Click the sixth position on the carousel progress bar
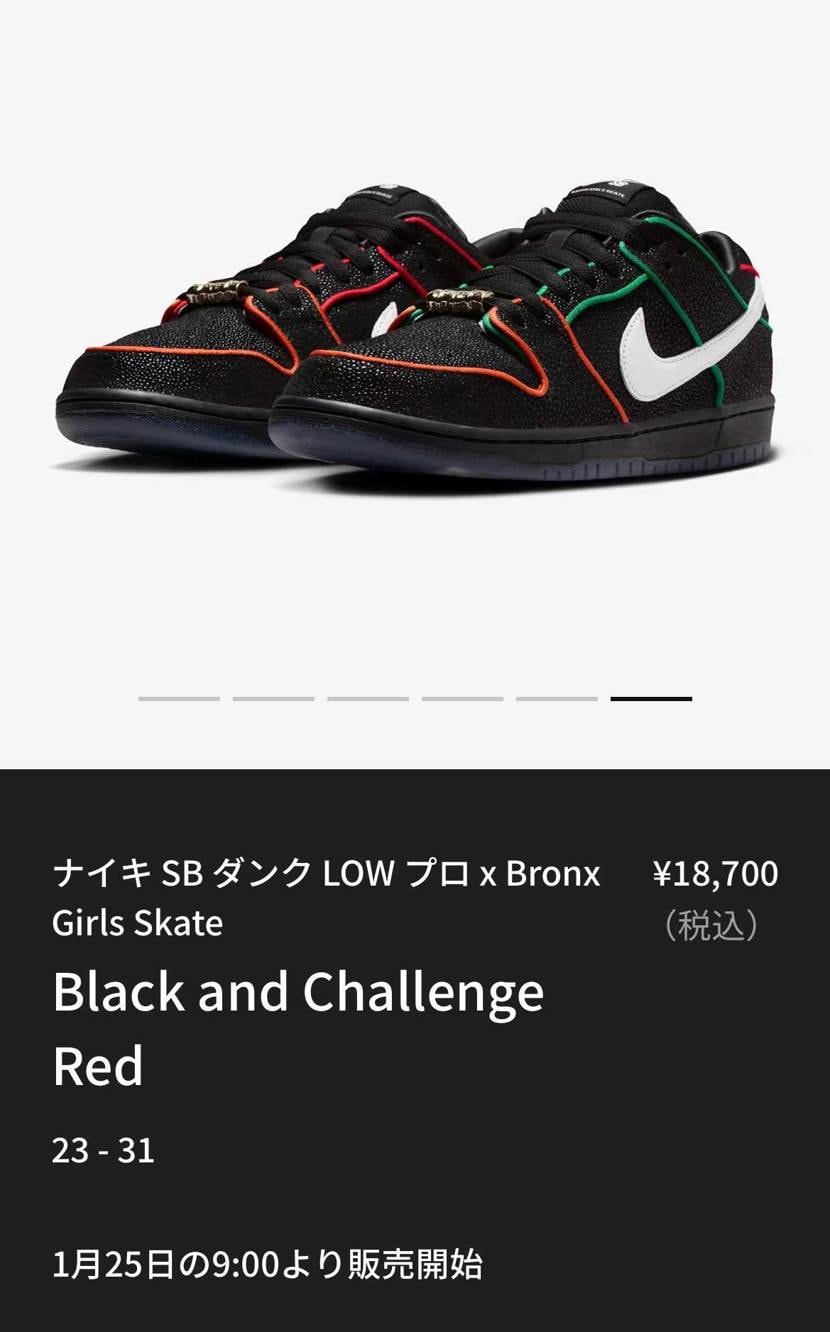 pos(650,700)
